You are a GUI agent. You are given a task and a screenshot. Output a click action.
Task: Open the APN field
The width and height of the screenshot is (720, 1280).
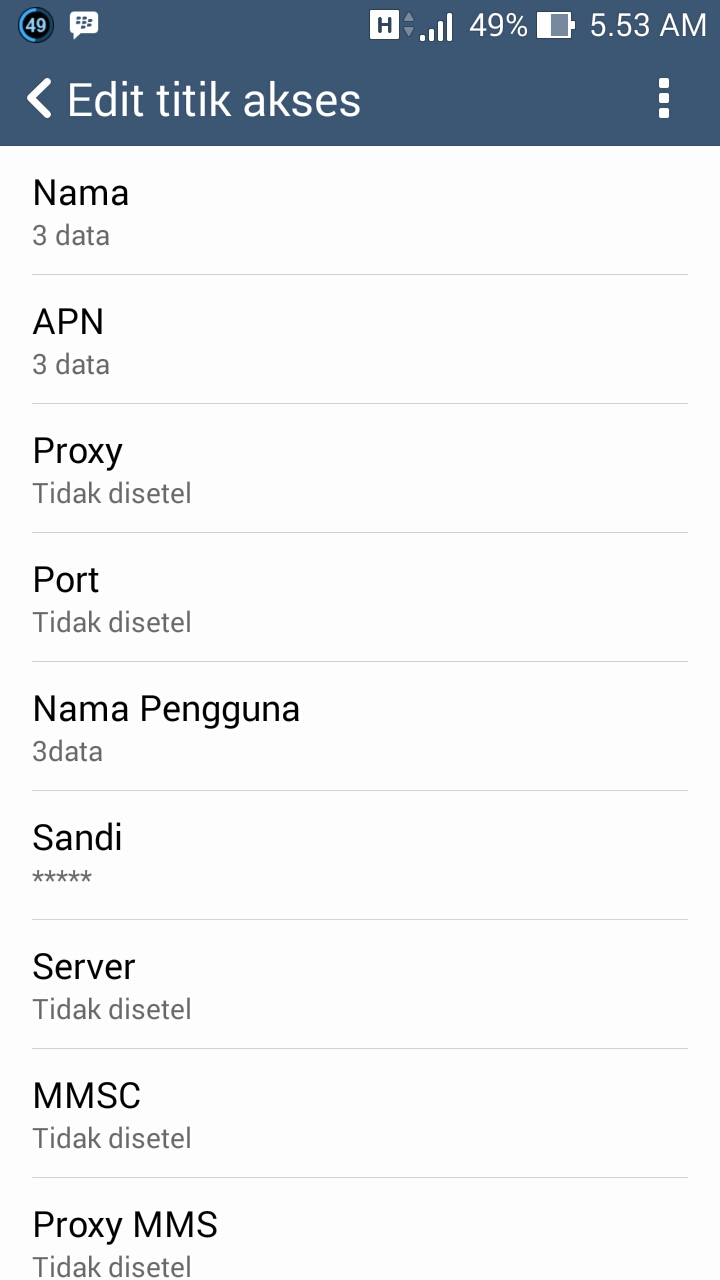360,340
